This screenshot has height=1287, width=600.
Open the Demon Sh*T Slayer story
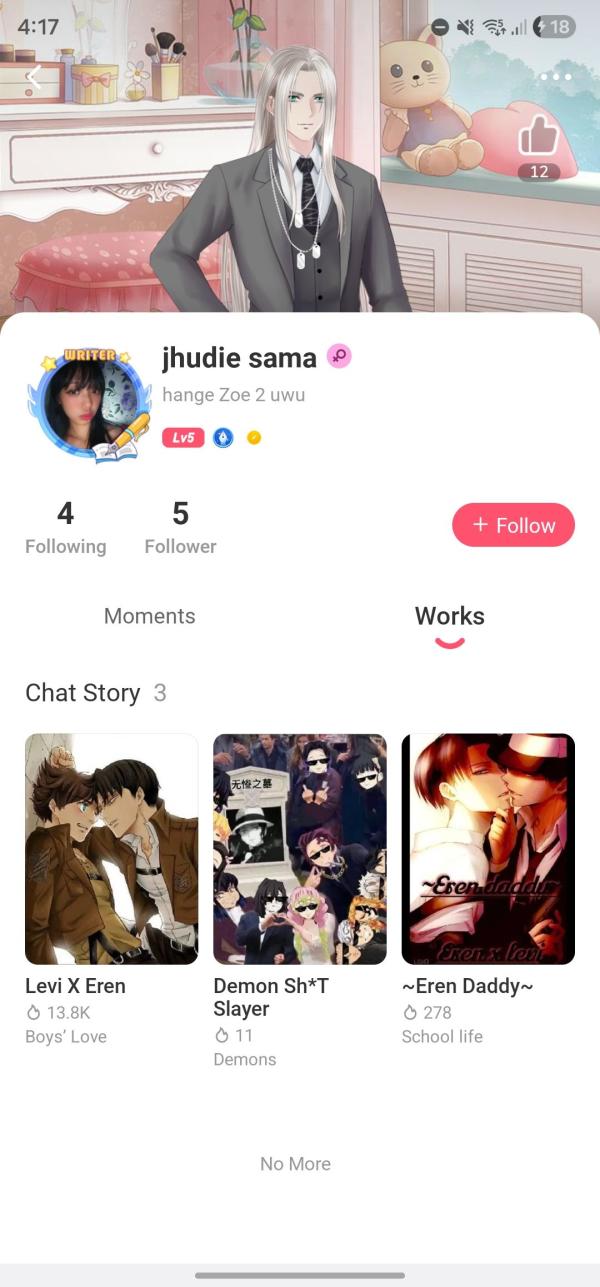(299, 849)
